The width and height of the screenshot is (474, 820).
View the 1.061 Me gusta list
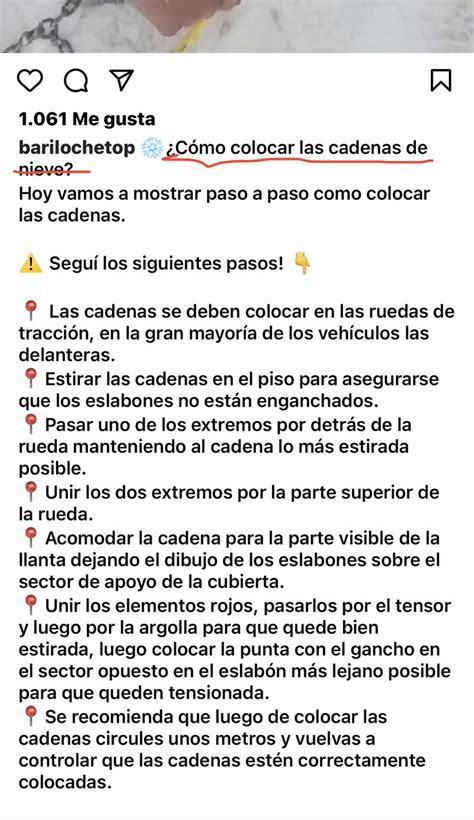tap(87, 119)
